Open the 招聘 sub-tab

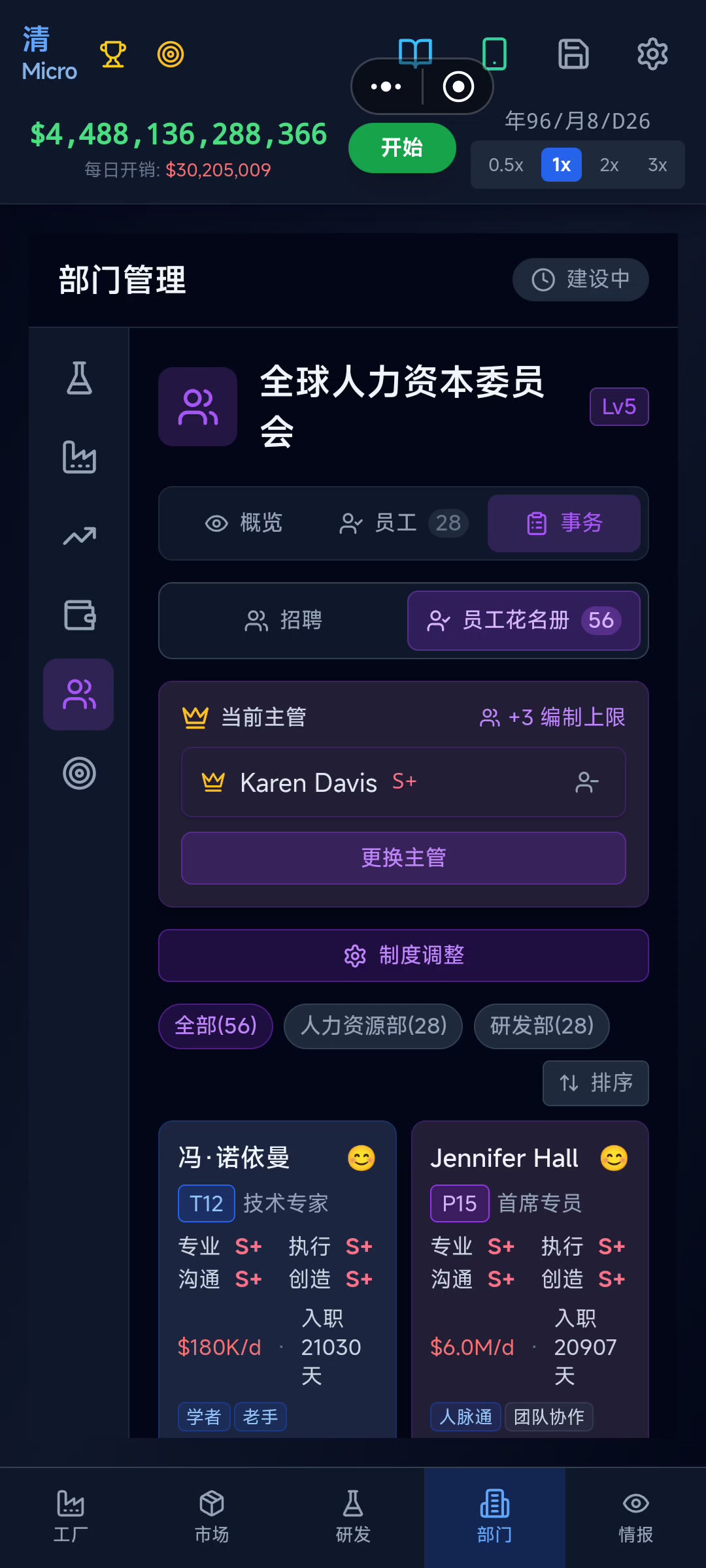pos(283,620)
